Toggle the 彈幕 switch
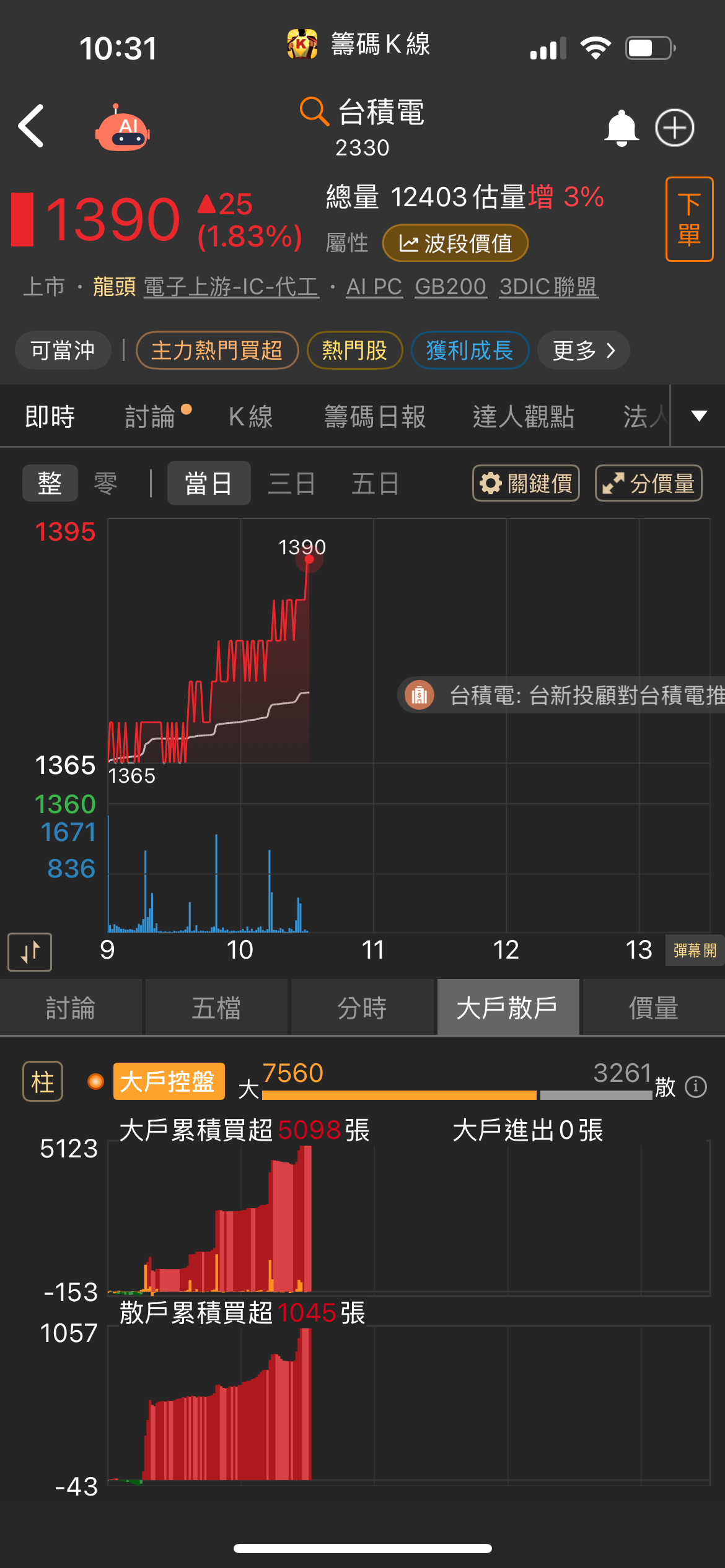Image resolution: width=725 pixels, height=1568 pixels. coord(695,951)
